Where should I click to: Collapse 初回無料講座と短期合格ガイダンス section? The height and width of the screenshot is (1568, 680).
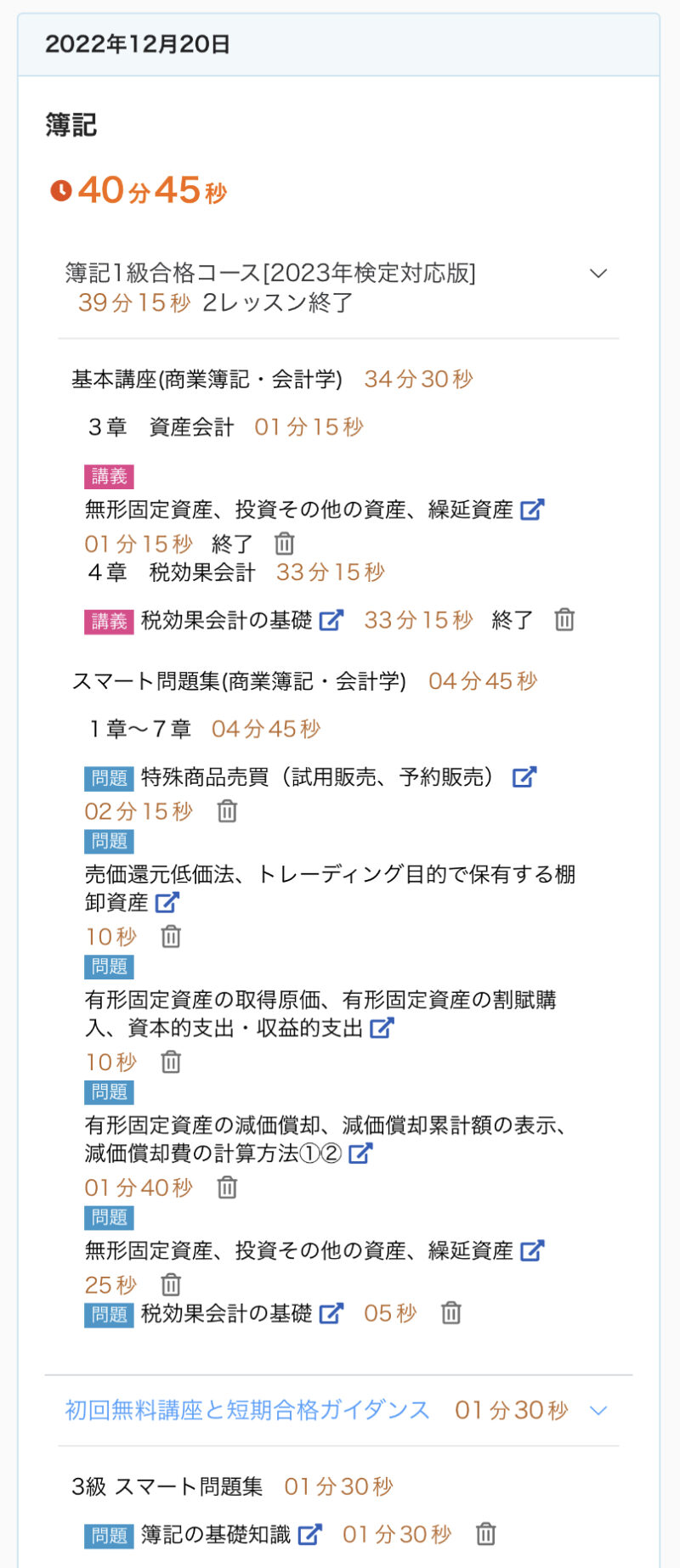coord(598,1411)
